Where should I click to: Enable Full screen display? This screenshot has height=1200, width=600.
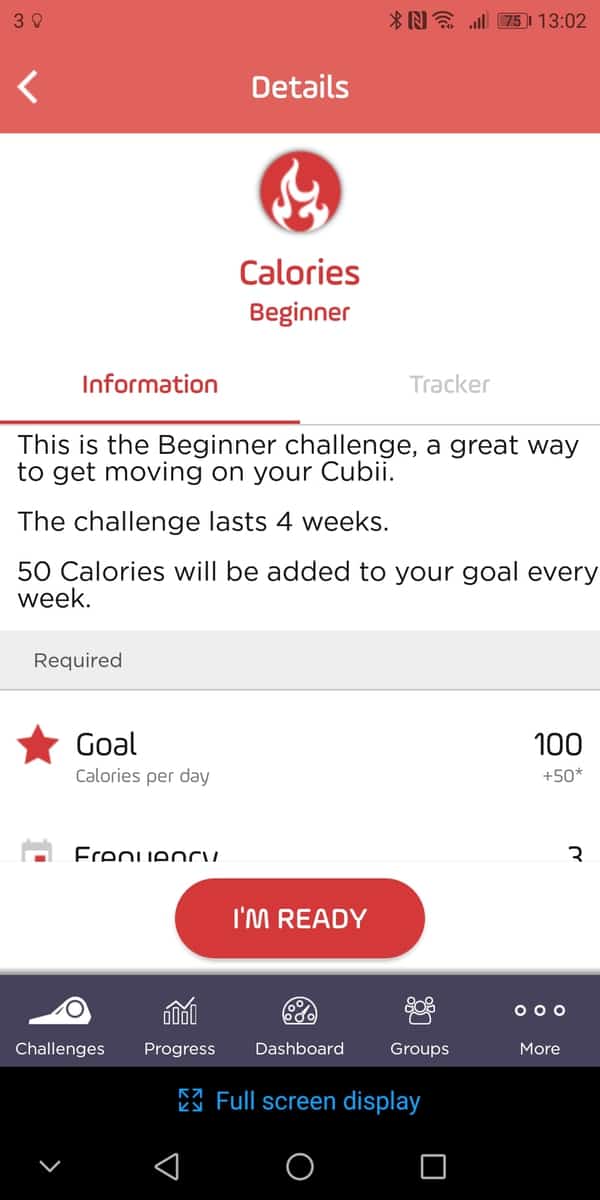click(x=300, y=1101)
